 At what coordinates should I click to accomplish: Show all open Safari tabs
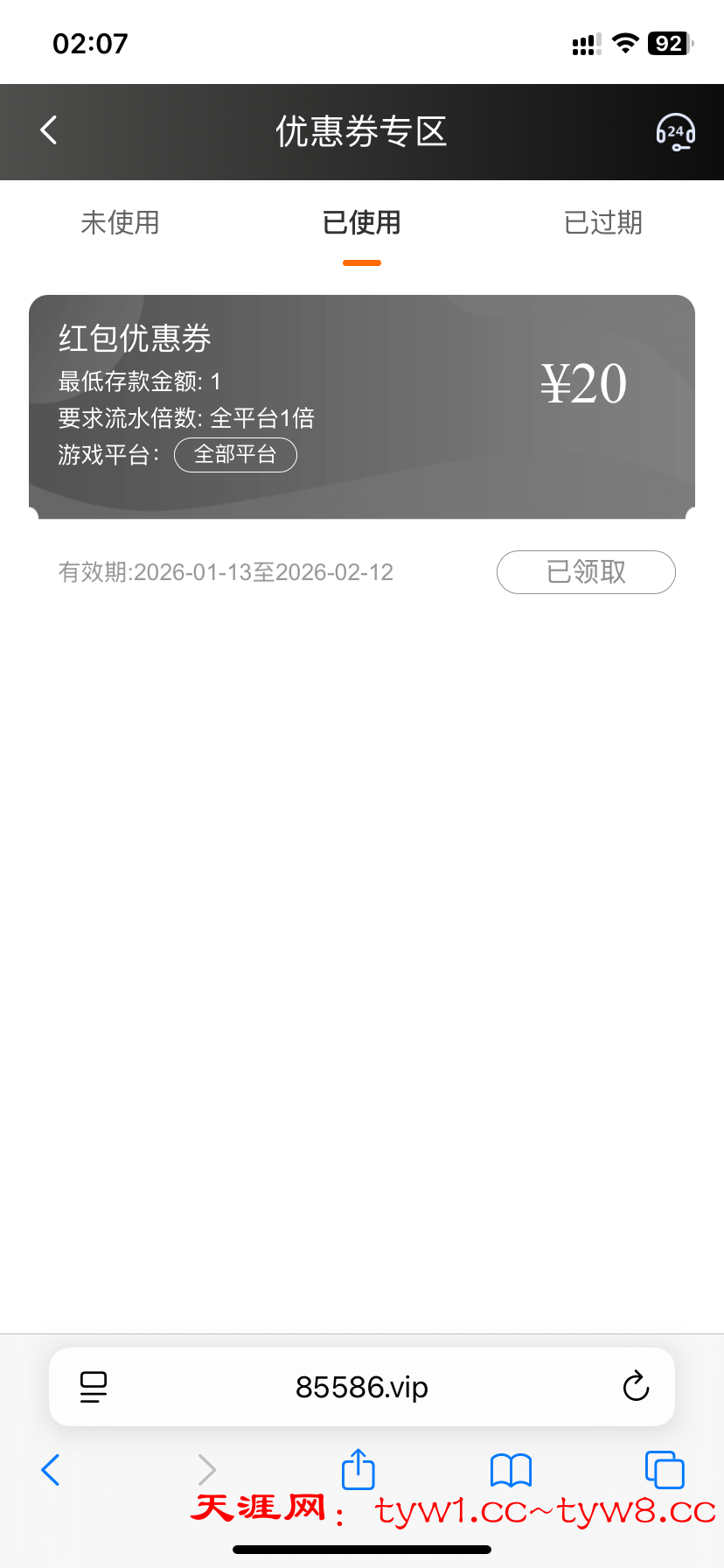[665, 1470]
